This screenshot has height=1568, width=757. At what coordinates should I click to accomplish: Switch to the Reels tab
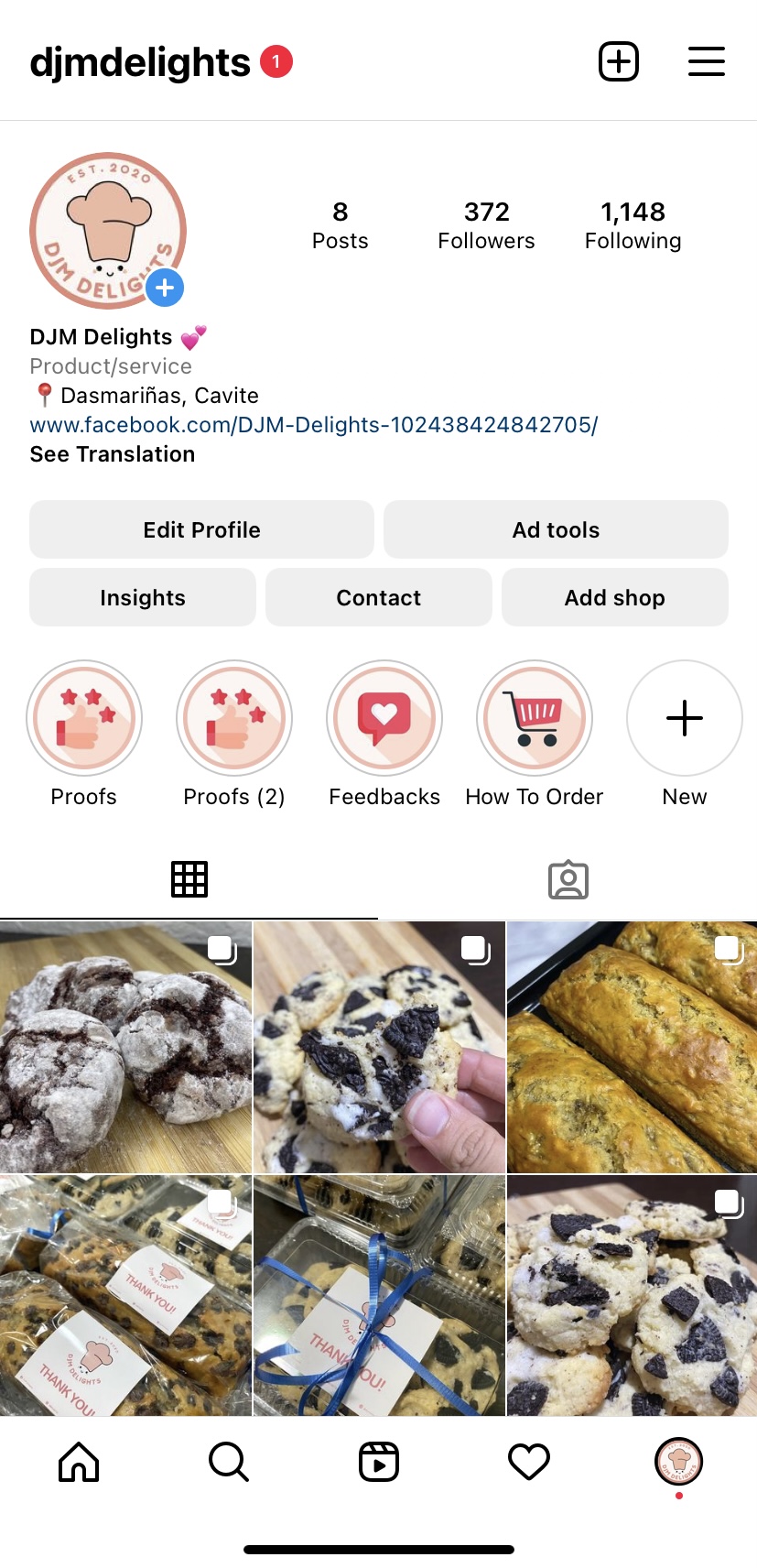coord(379,1462)
